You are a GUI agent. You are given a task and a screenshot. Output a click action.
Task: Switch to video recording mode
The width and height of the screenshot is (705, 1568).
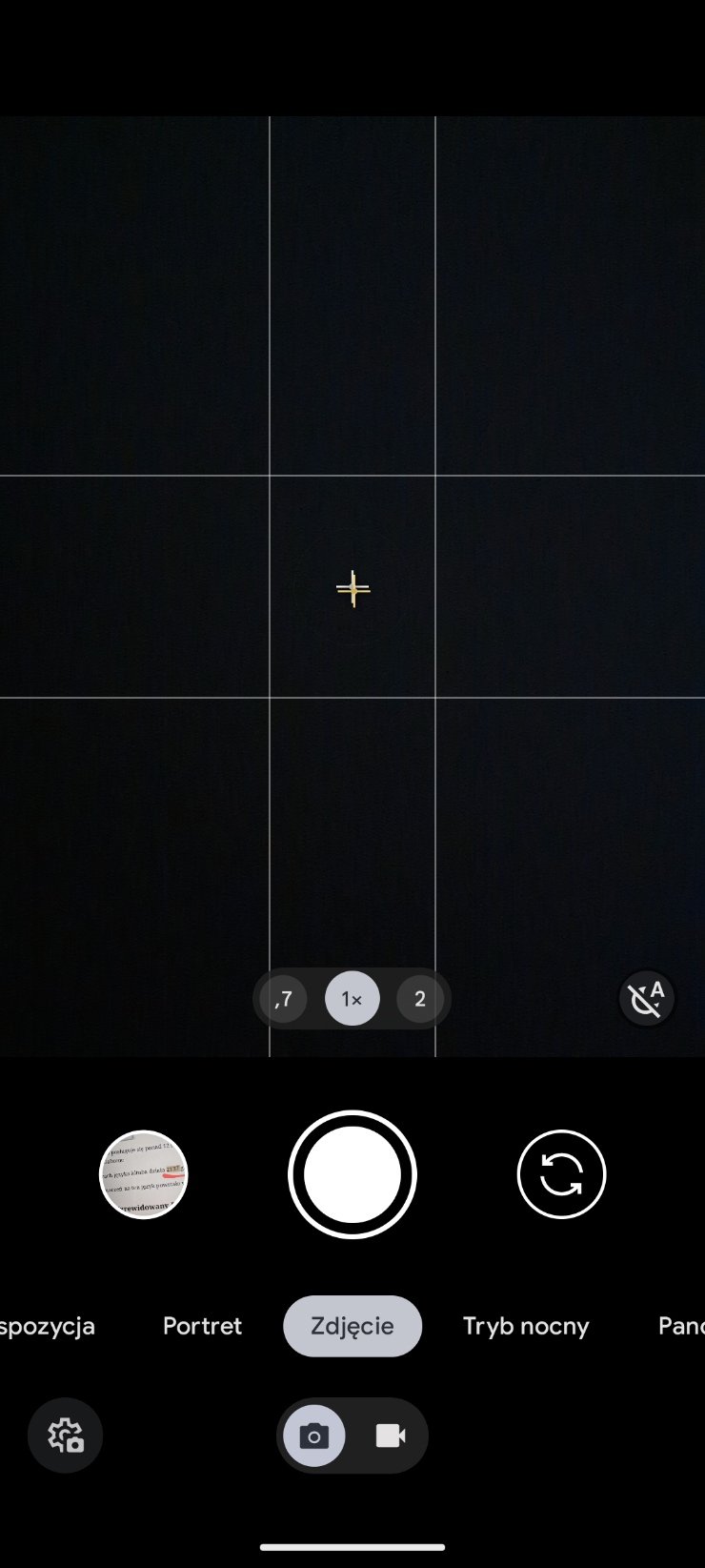391,1436
